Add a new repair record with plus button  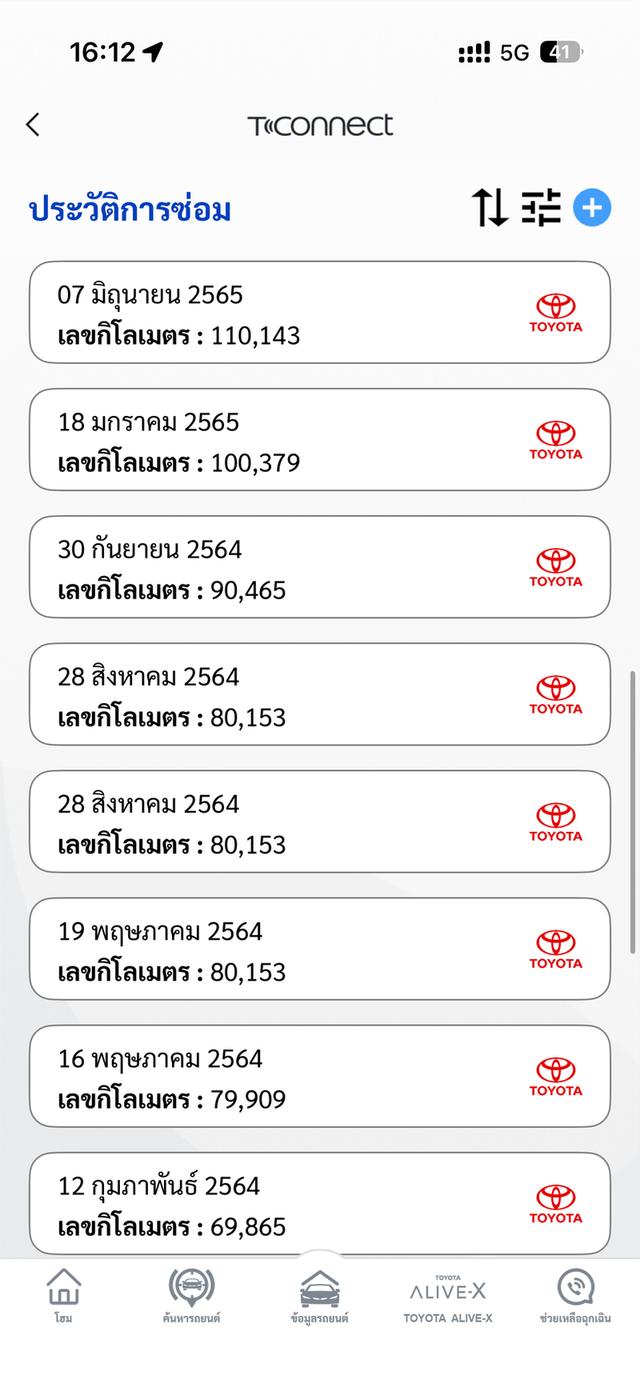[592, 208]
